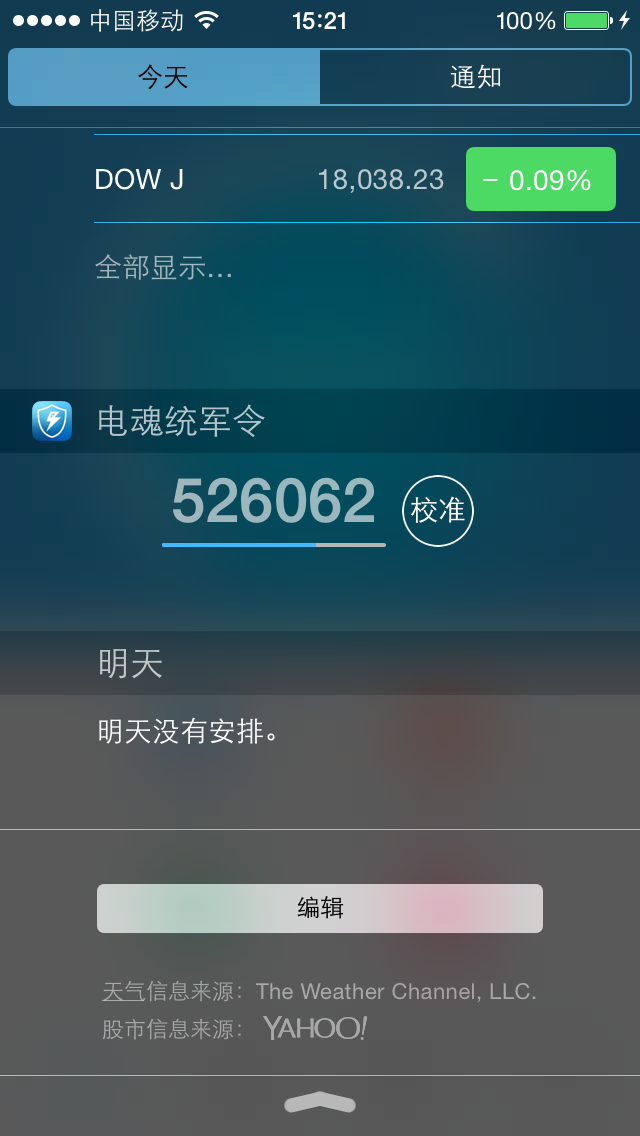Switch to the 今天 tab
This screenshot has height=1136, width=640.
point(164,77)
